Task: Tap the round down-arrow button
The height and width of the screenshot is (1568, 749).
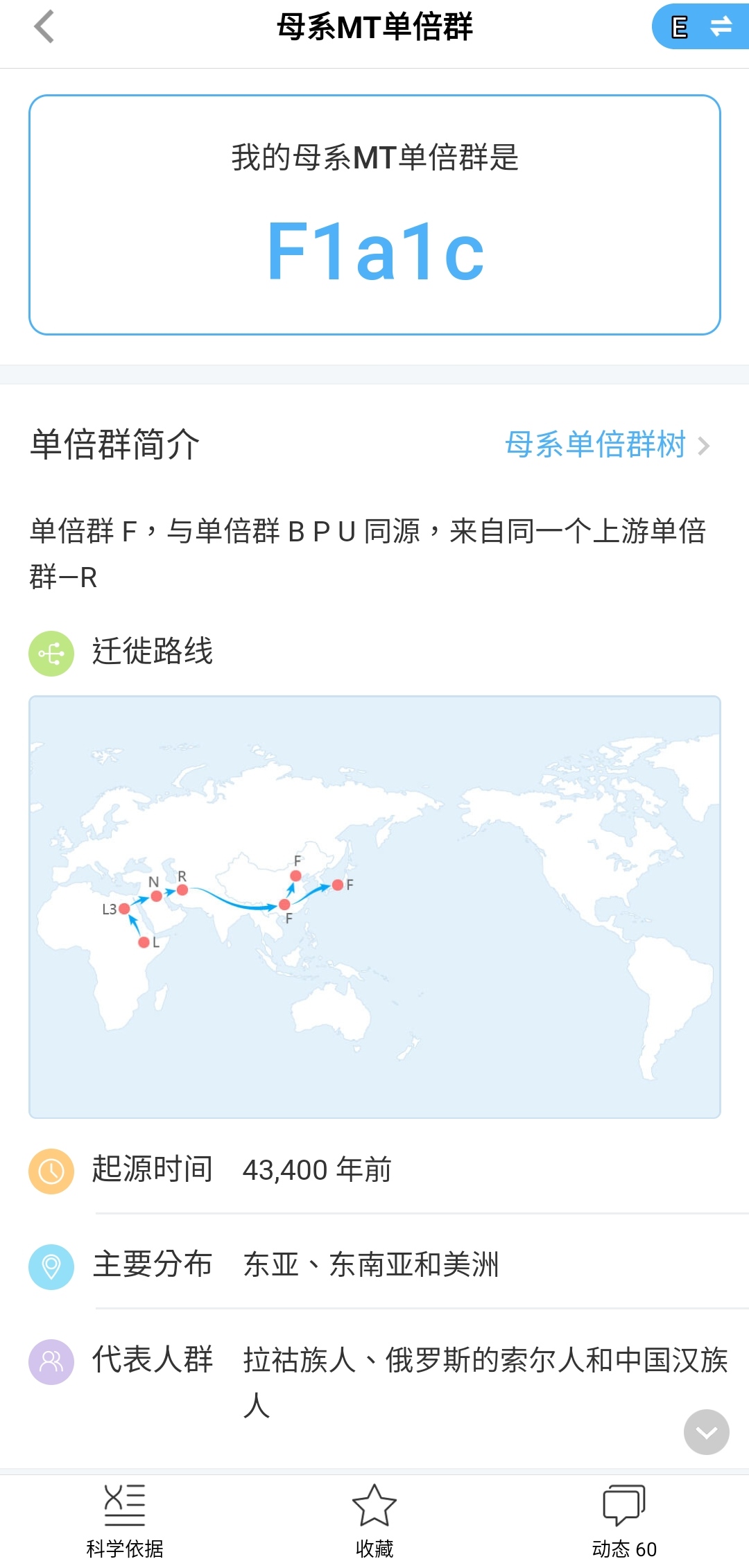Action: 706,1432
